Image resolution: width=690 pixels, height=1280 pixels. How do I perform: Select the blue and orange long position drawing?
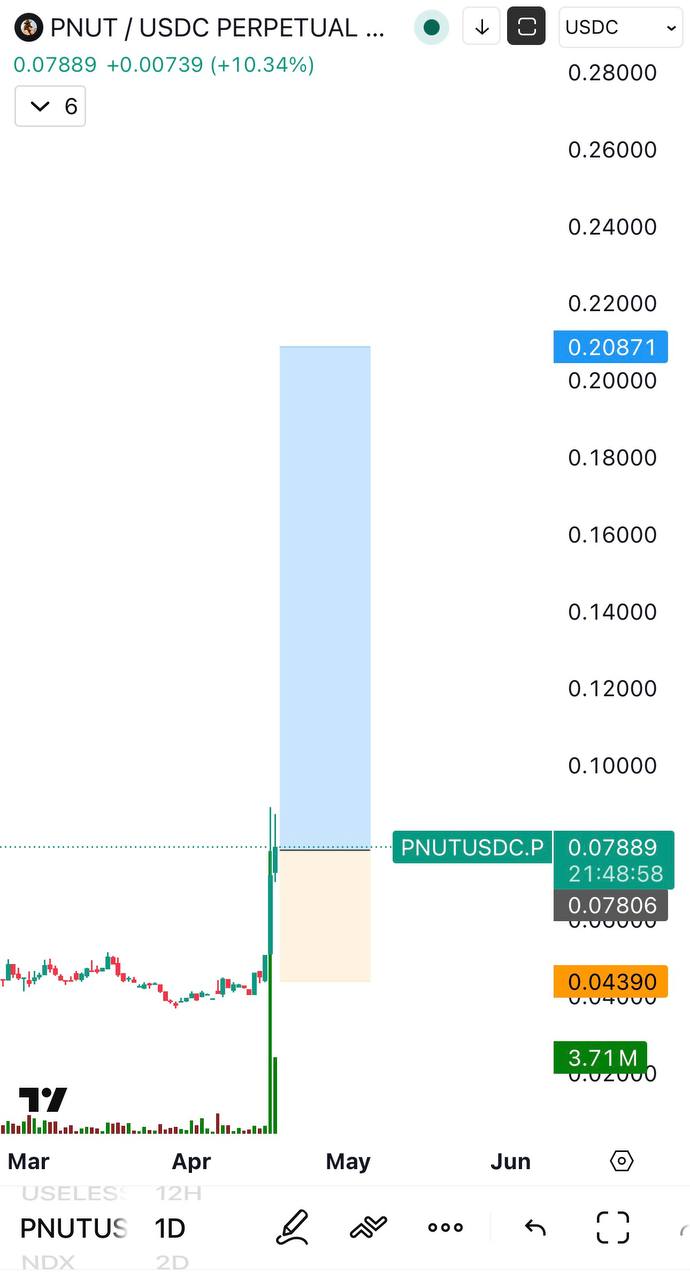[x=325, y=600]
